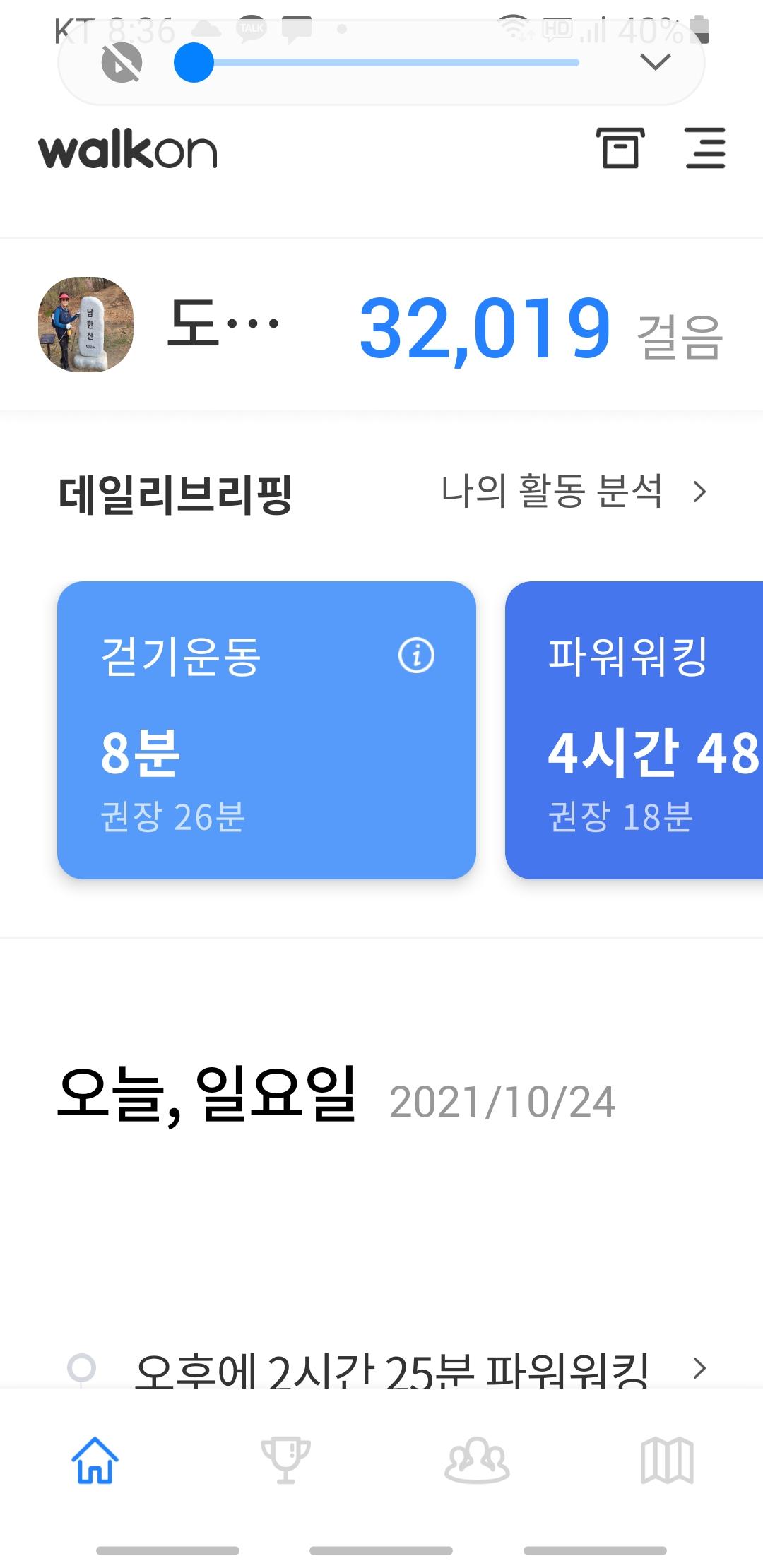Screen dimensions: 763x1568
Task: Open the archive box icon
Action: point(620,148)
